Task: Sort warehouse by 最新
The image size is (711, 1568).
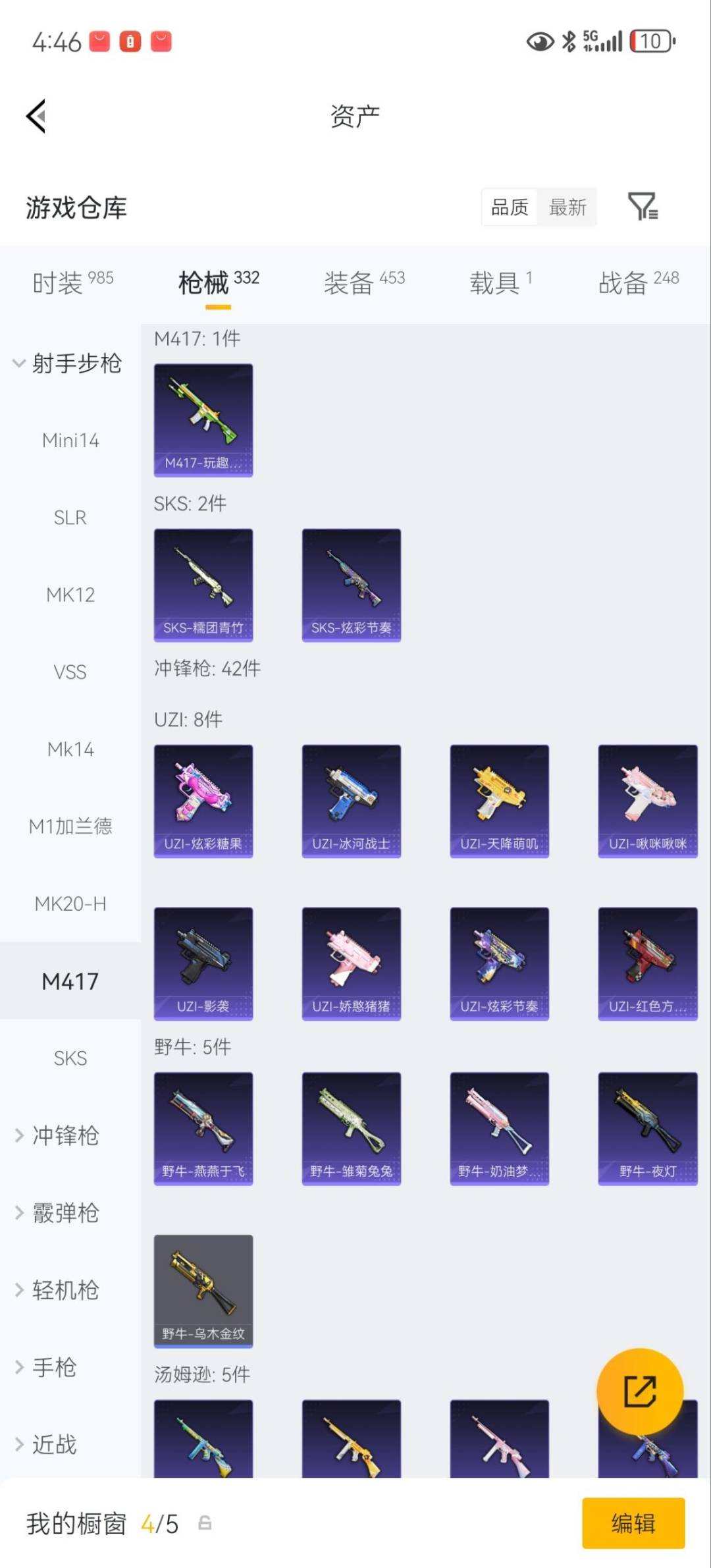Action: point(567,207)
